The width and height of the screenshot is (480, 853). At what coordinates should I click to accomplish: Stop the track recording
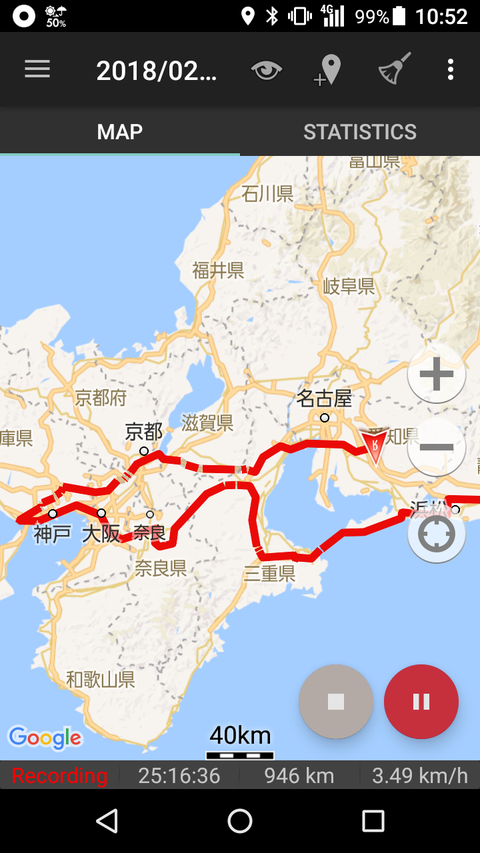click(x=336, y=701)
